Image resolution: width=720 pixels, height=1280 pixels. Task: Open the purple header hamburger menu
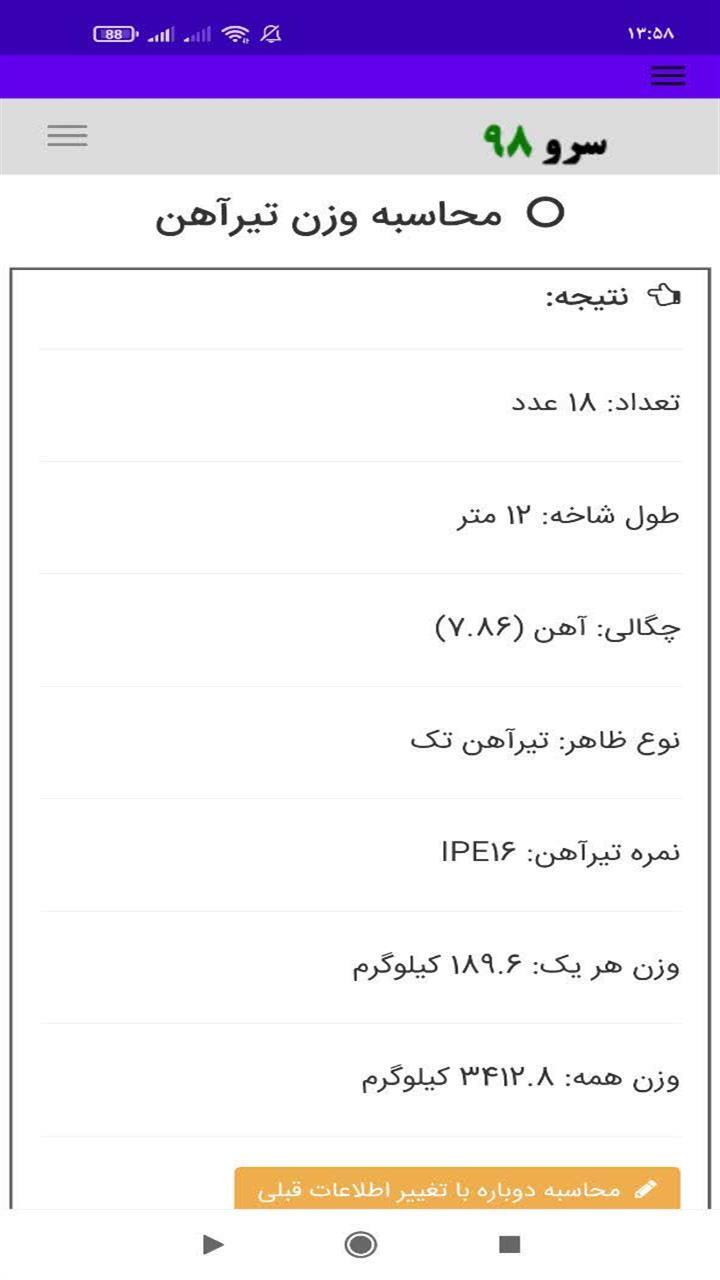click(x=666, y=76)
